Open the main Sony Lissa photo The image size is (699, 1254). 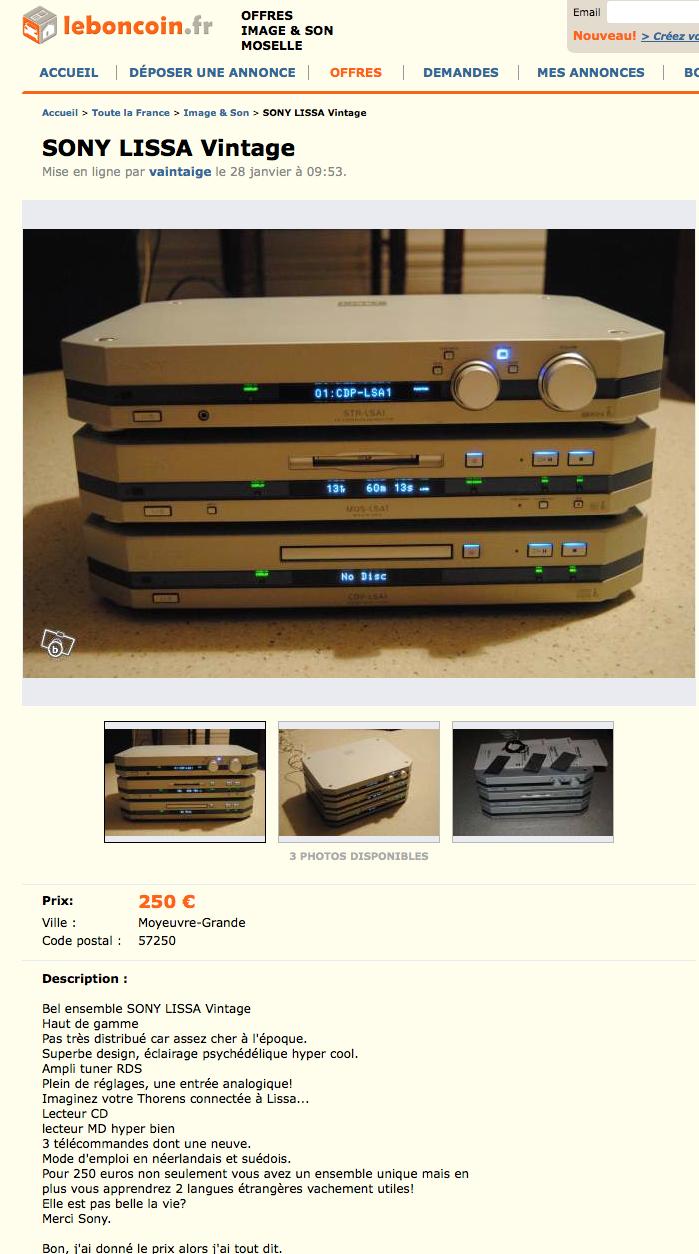(x=359, y=453)
